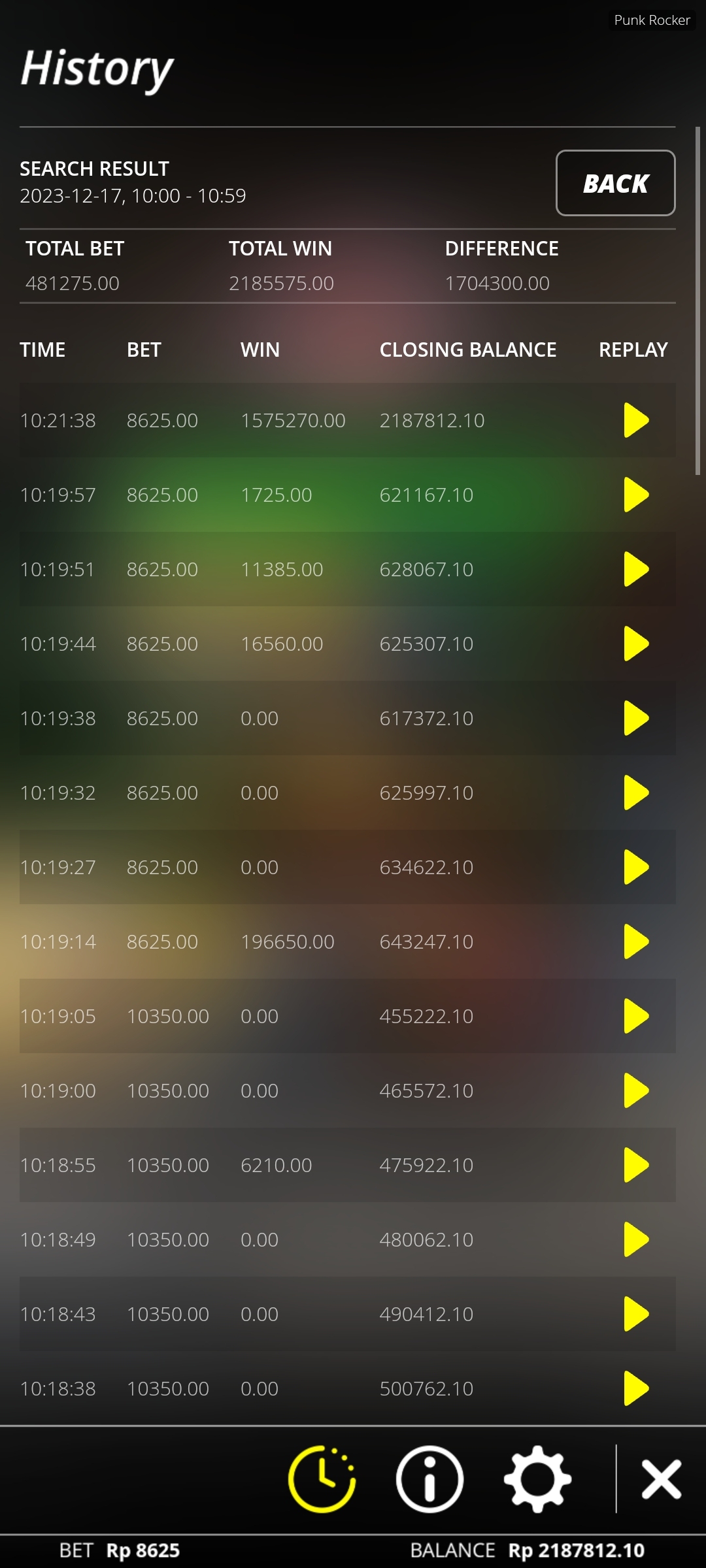Play replay for 10:18:38 spin
The image size is (706, 1568).
[x=635, y=1388]
